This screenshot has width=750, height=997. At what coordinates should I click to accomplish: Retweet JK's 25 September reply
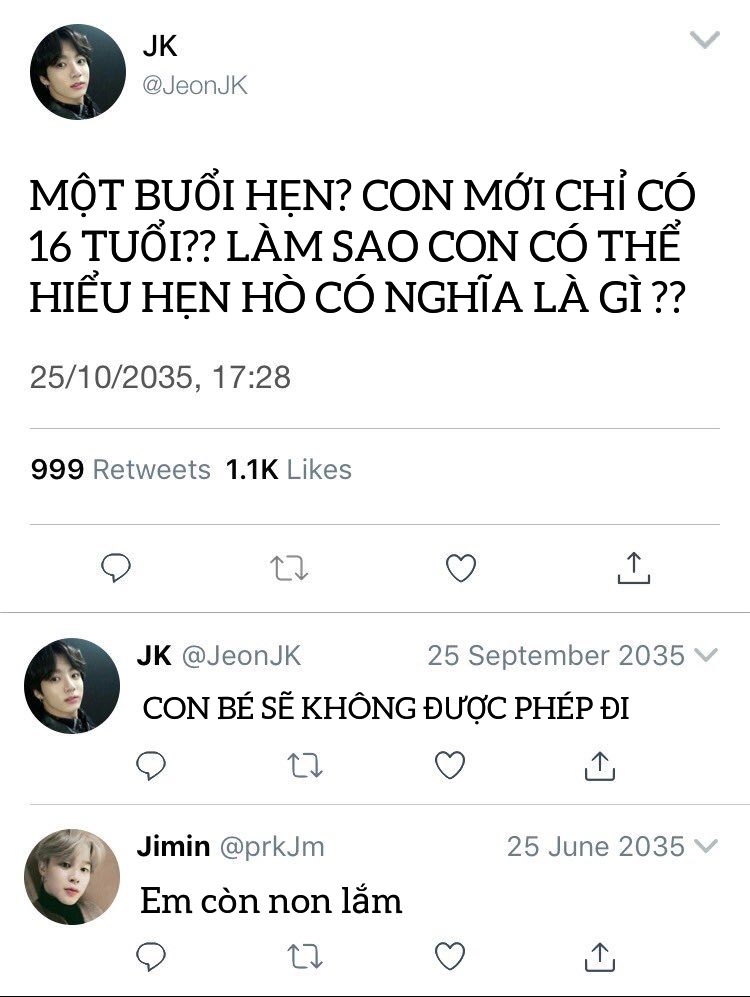tap(305, 766)
